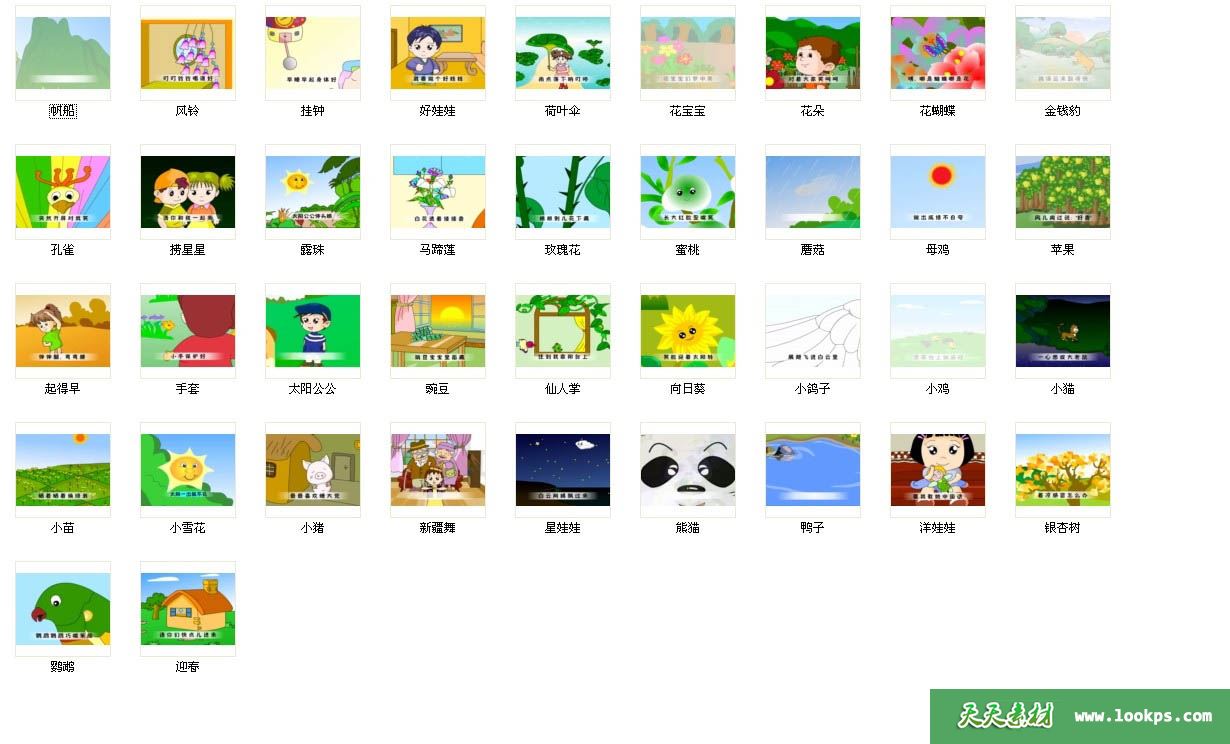The width and height of the screenshot is (1230, 744).
Task: Open the 捞星星 file
Action: pos(188,192)
